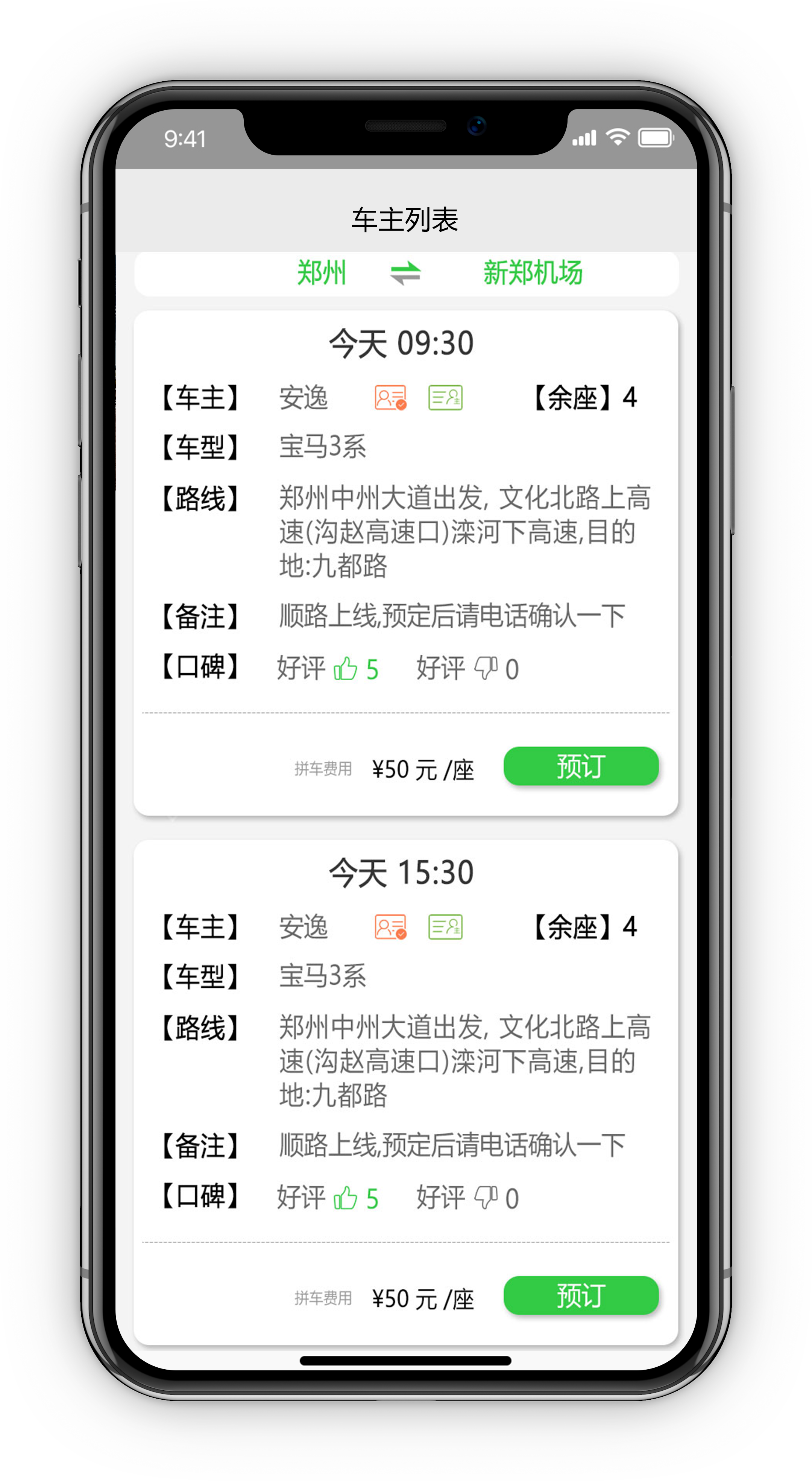View the orange ID verification badge on 15:30 ride
Screen dimensions: 812x1481
390,927
